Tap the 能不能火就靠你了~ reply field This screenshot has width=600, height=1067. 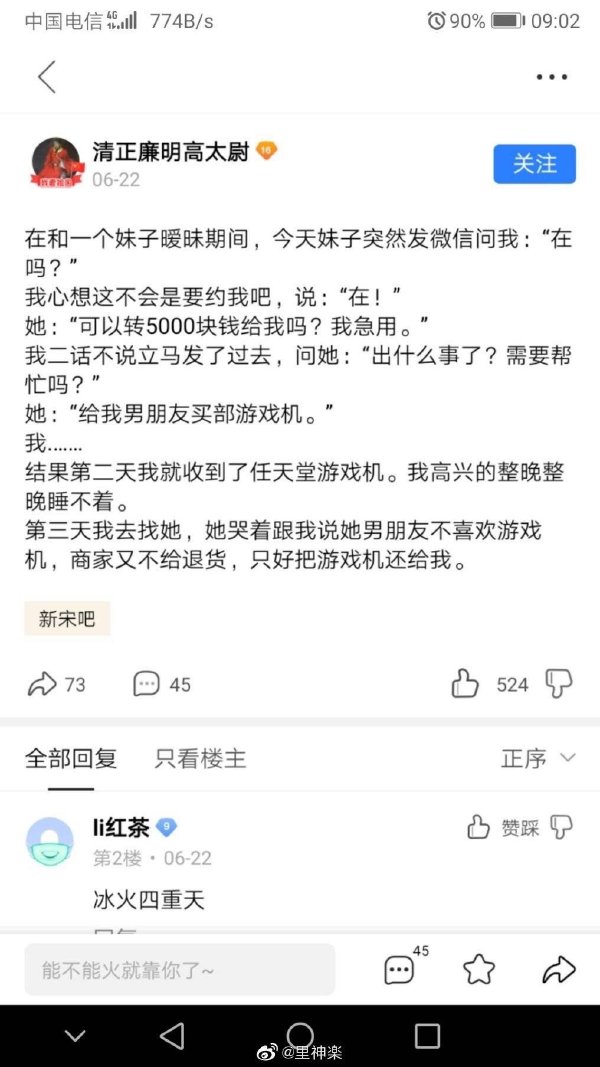point(180,969)
